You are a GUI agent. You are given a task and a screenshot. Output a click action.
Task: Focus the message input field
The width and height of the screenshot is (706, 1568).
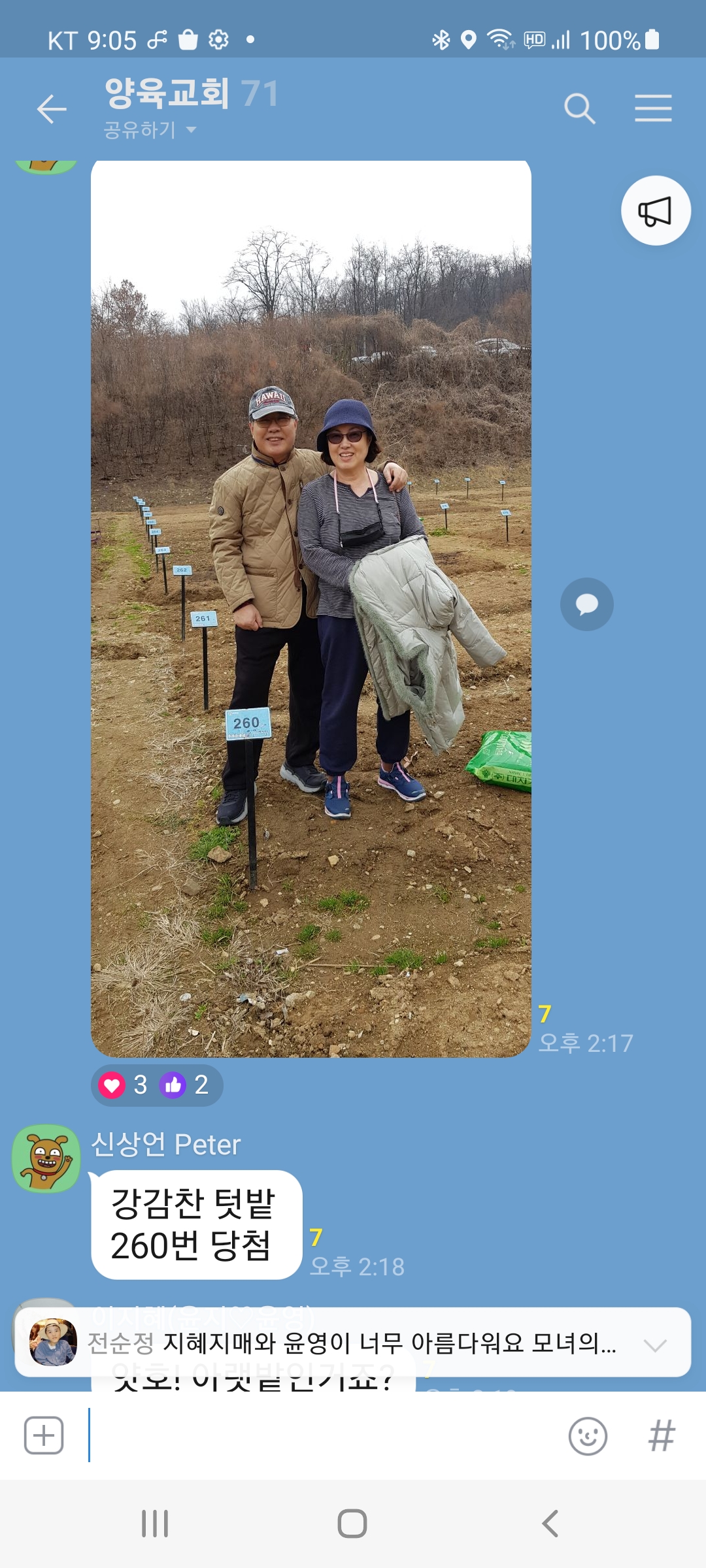[x=320, y=1435]
